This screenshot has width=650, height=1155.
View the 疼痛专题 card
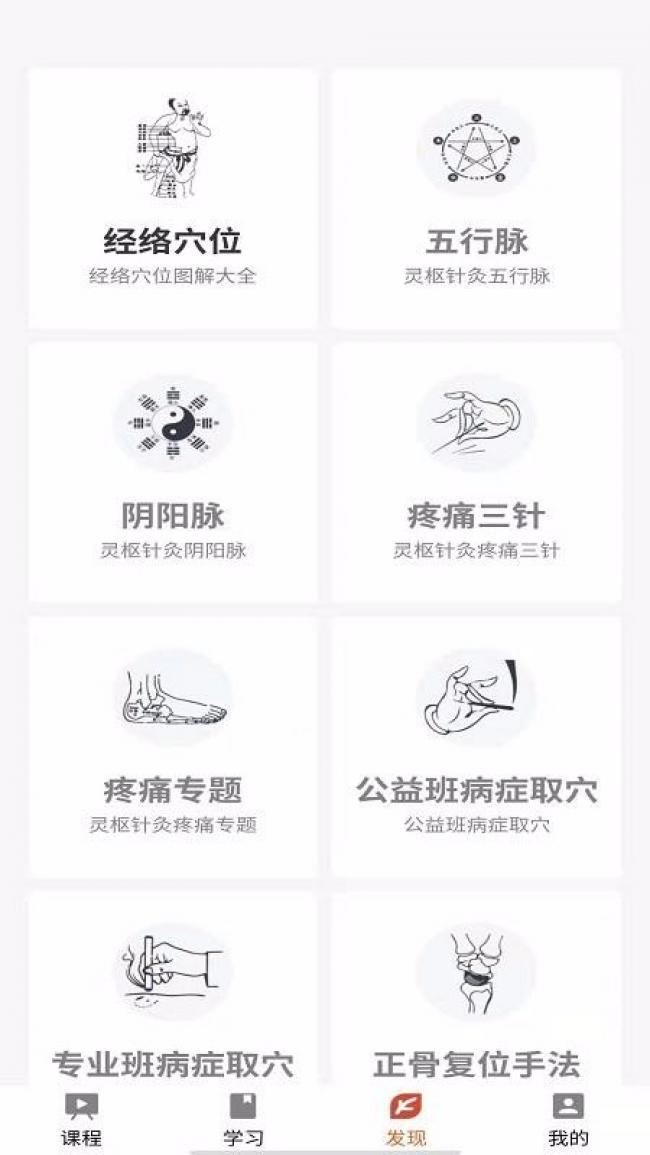[173, 747]
